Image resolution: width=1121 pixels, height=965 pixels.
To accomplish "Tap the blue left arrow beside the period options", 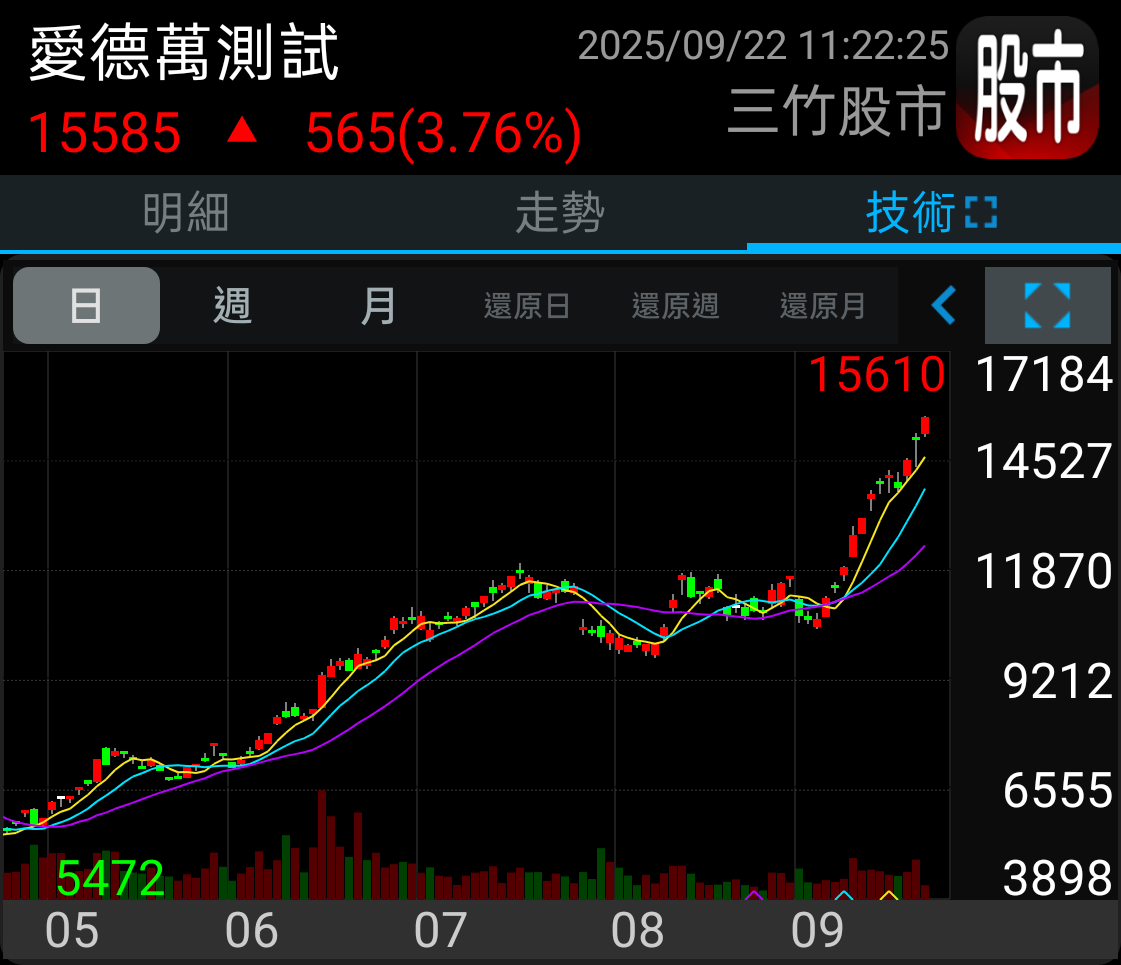I will pyautogui.click(x=944, y=305).
